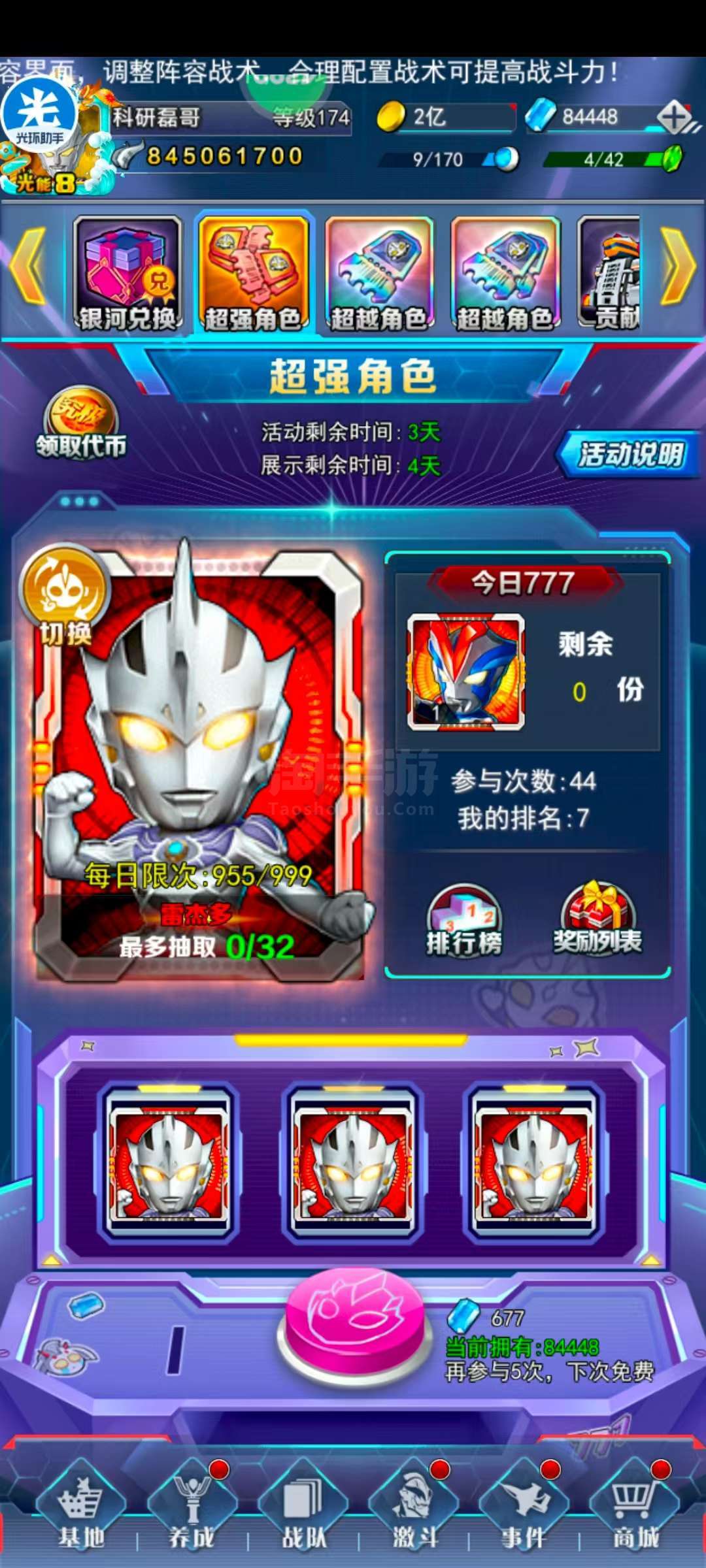Select the 超强角色 event icon
Screen dimensions: 706x1568
coord(253,274)
